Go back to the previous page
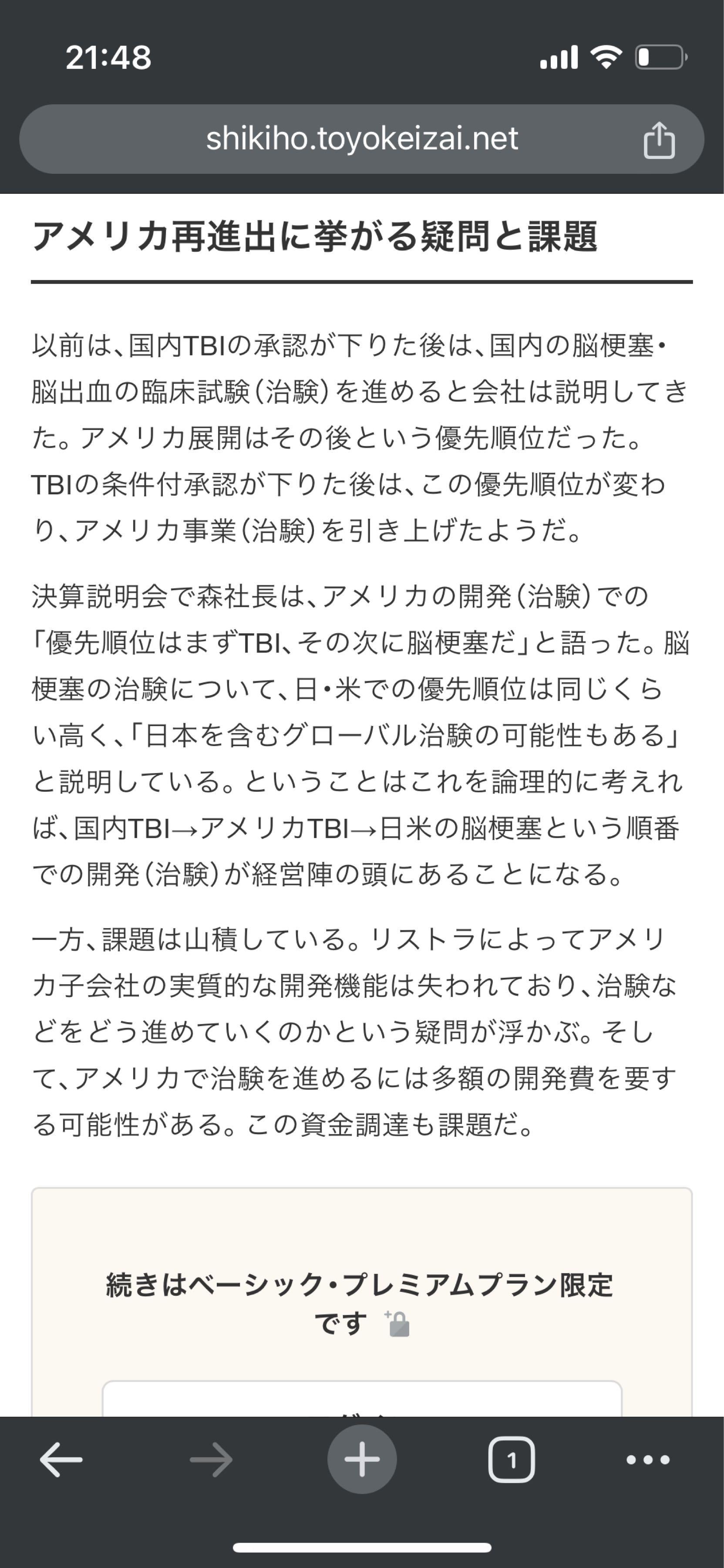 pyautogui.click(x=61, y=1460)
